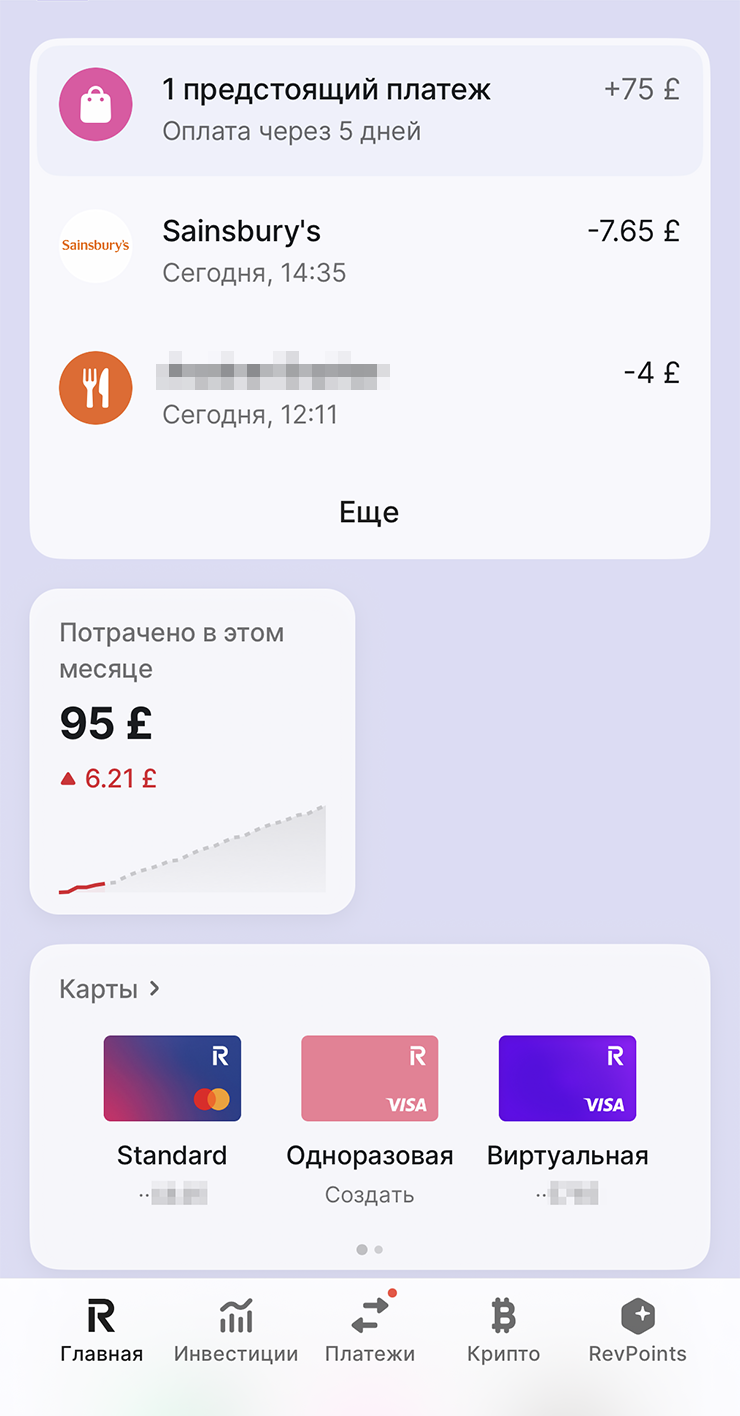Go to the Платежи tab

pos(370,1330)
